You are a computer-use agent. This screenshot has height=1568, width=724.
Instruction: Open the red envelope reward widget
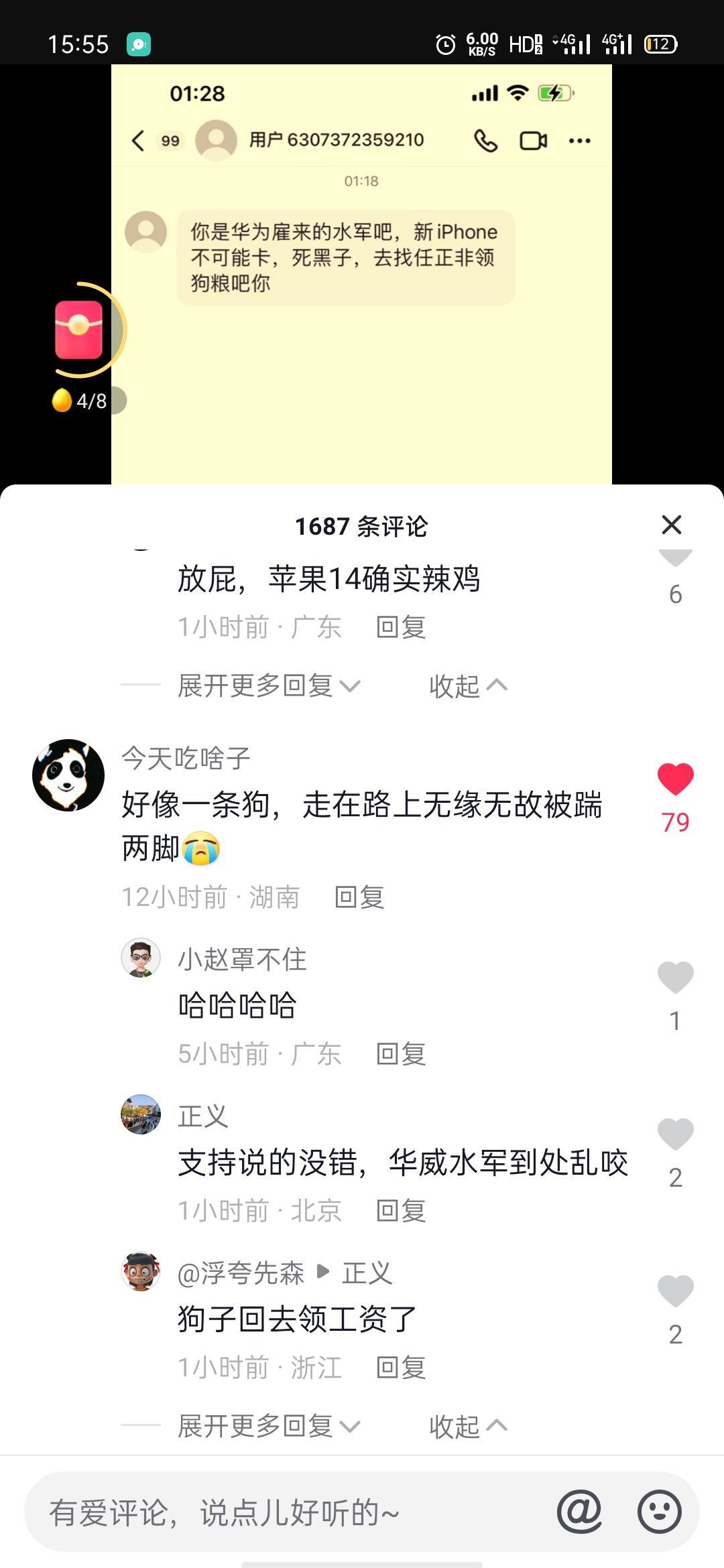(79, 330)
